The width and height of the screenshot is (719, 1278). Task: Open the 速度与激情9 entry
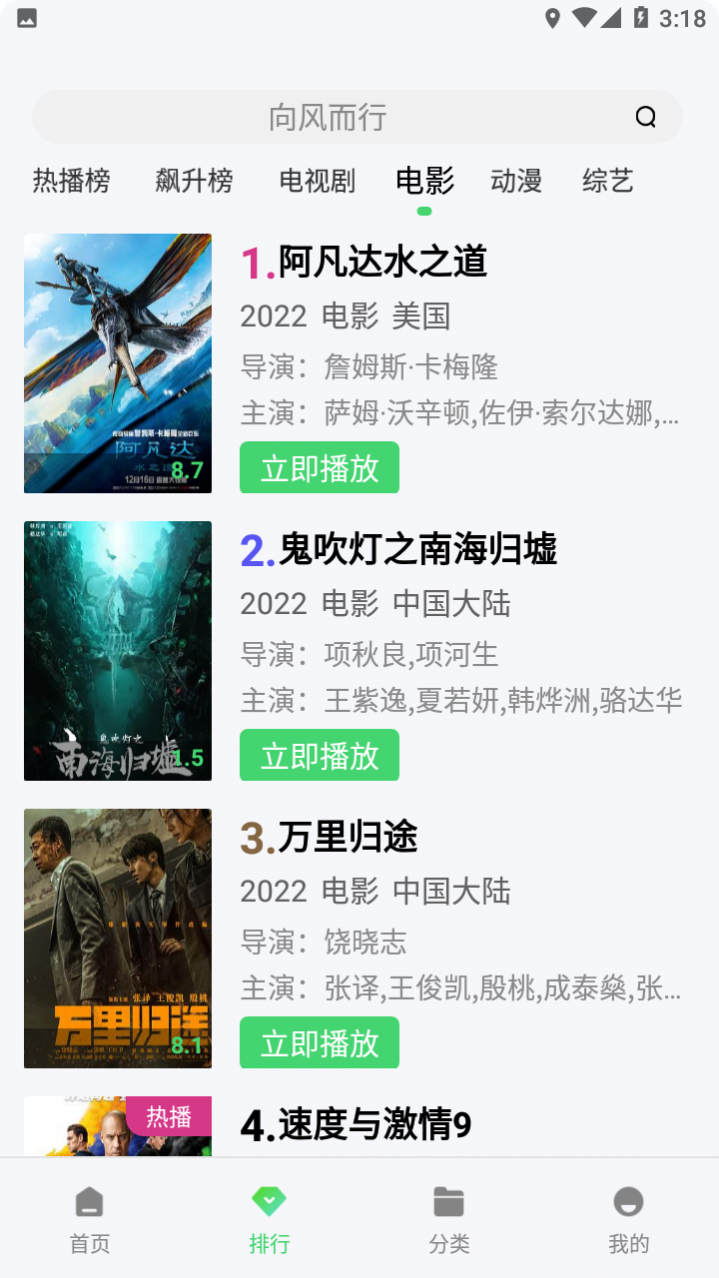[x=375, y=1126]
